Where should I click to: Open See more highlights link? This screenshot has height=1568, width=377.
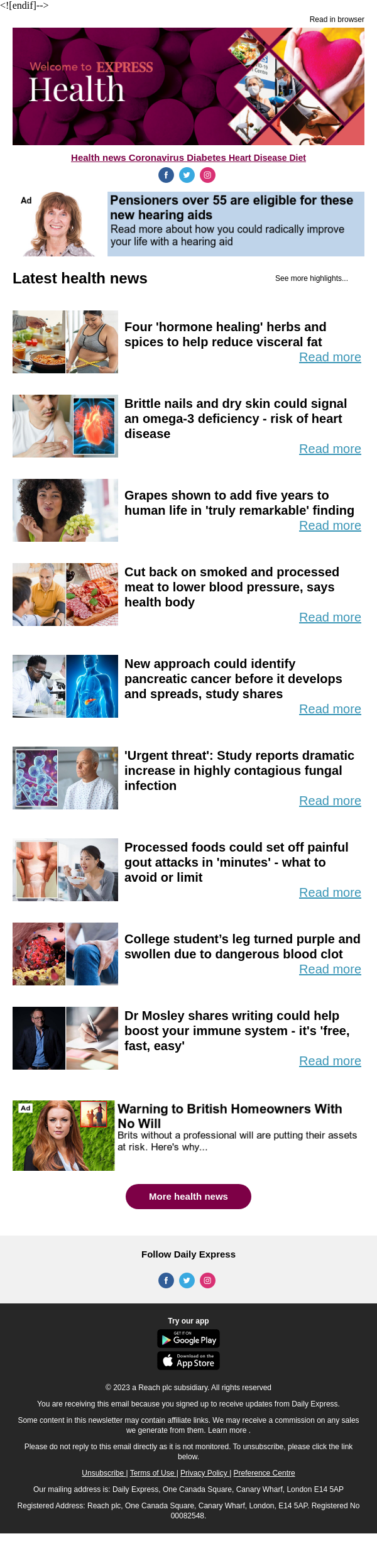coord(311,278)
